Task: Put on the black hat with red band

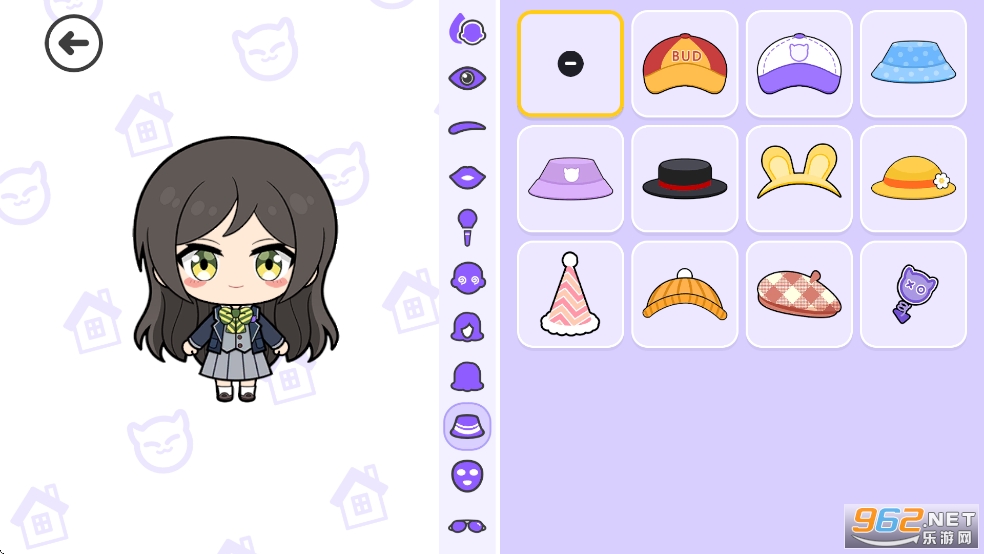Action: 685,179
